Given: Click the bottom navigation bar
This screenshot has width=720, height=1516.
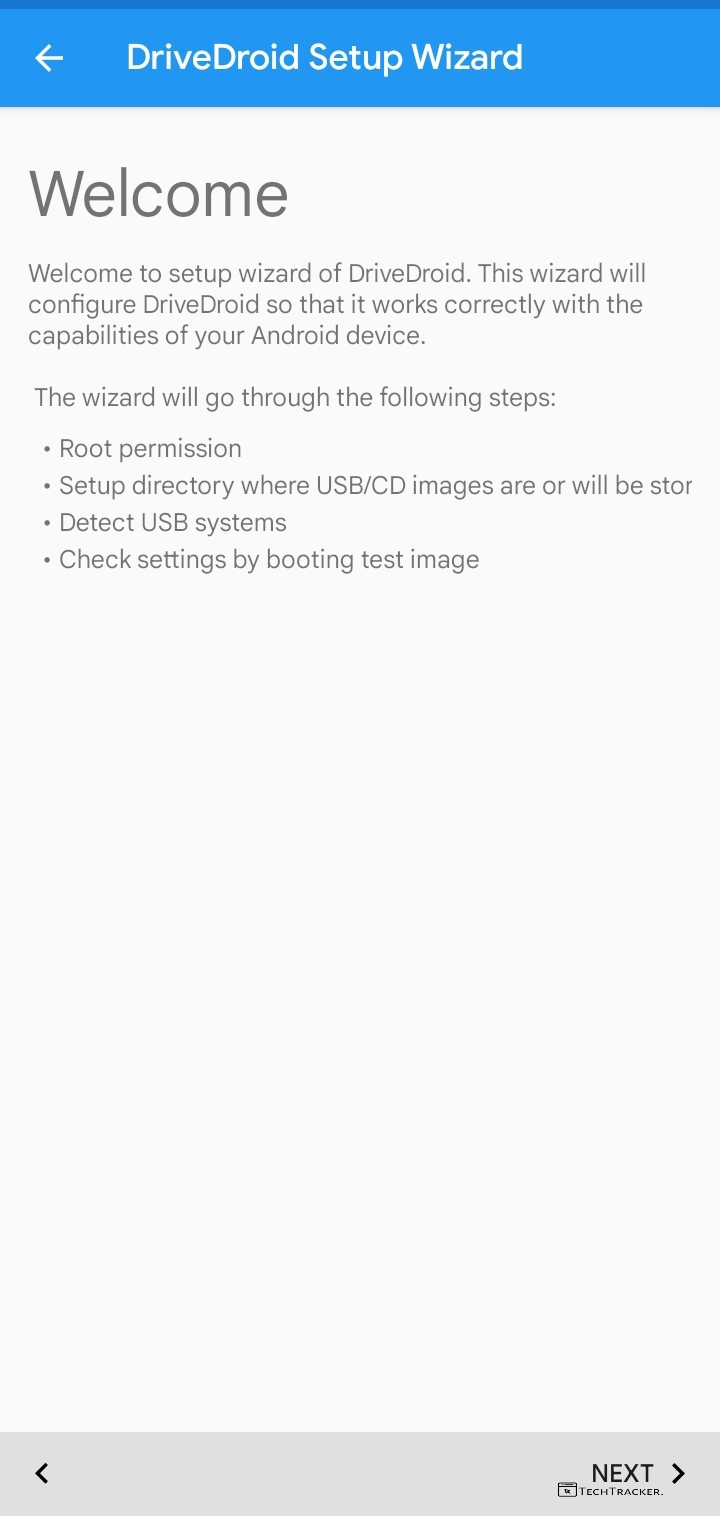Looking at the screenshot, I should [360, 1473].
